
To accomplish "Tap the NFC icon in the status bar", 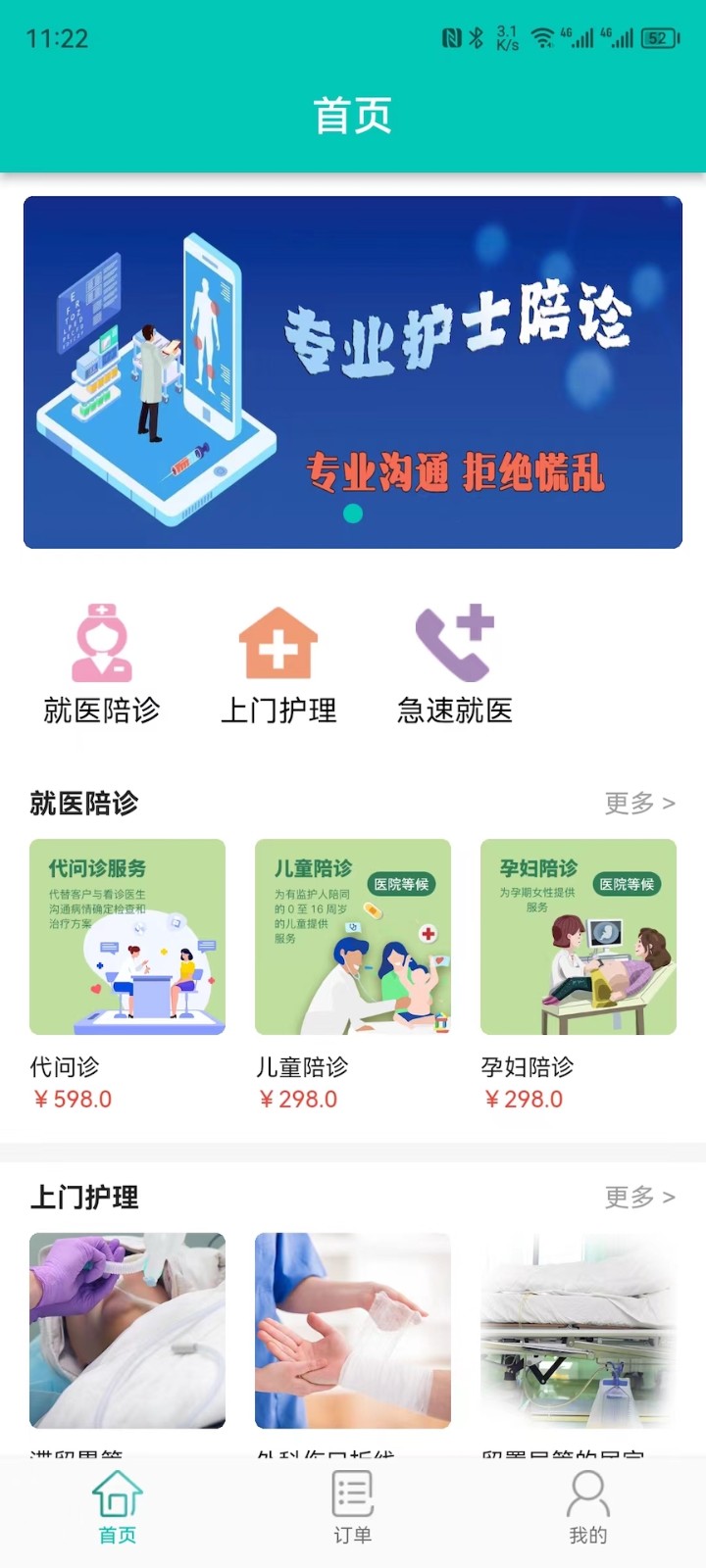I will point(451,35).
